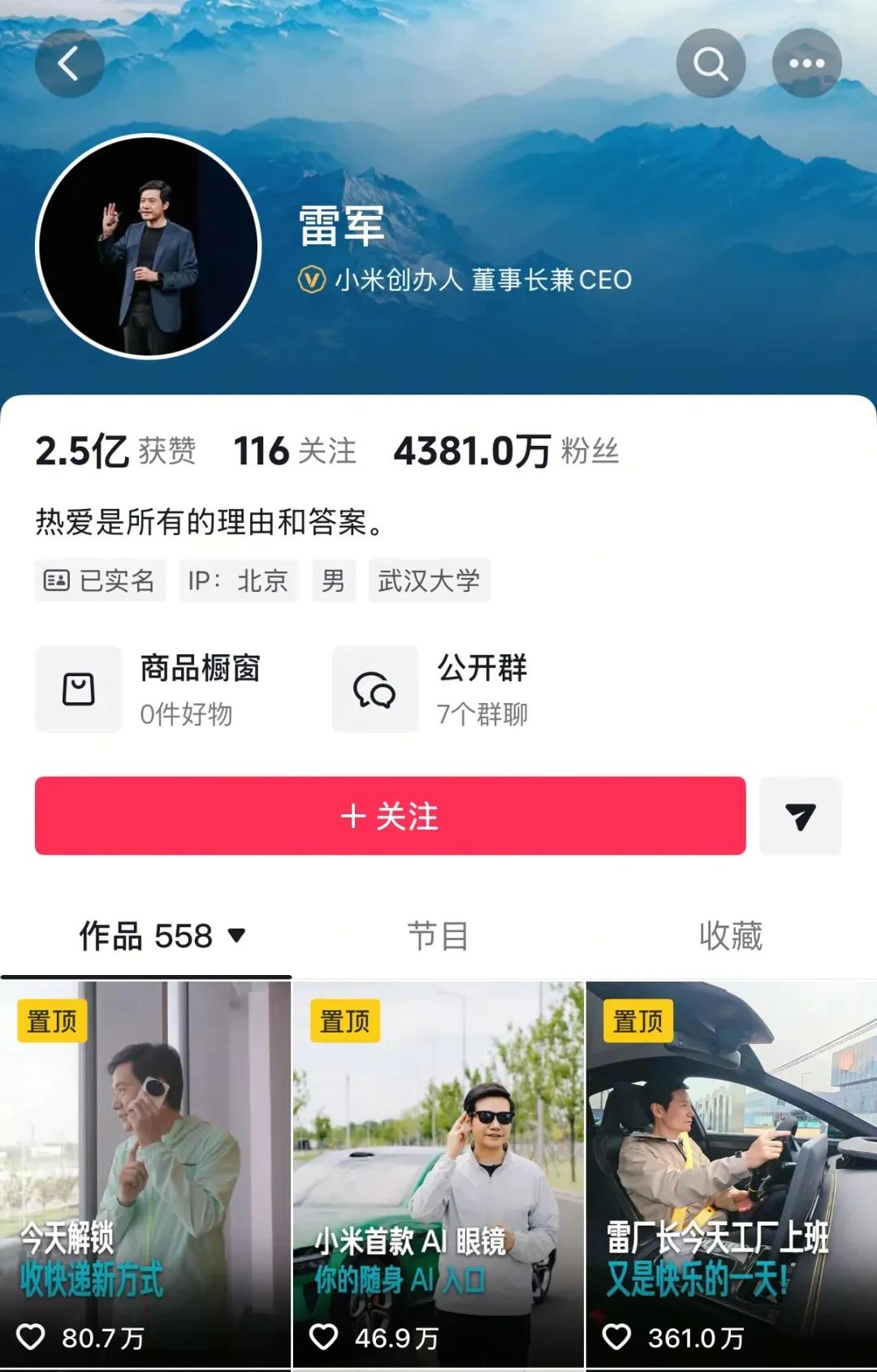Open the 公开群 chat bubble icon
877x1372 pixels.
point(374,689)
